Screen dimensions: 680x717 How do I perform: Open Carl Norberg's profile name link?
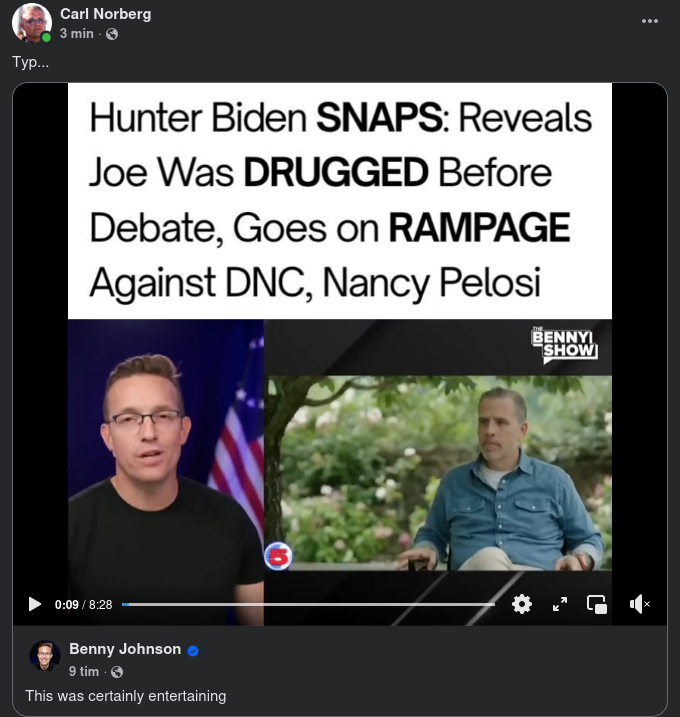pyautogui.click(x=107, y=14)
